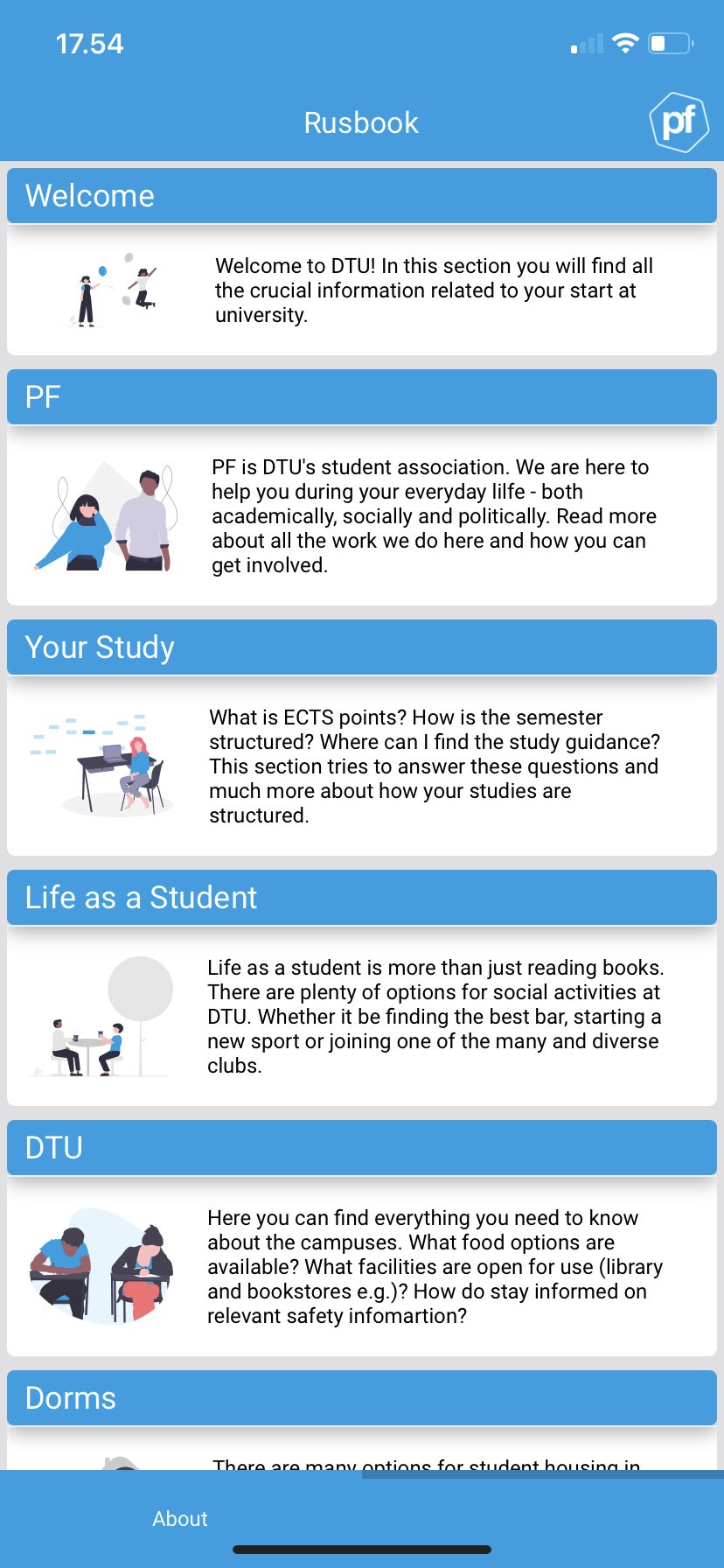Open the Welcome section card
This screenshot has width=724, height=1568.
tap(362, 262)
